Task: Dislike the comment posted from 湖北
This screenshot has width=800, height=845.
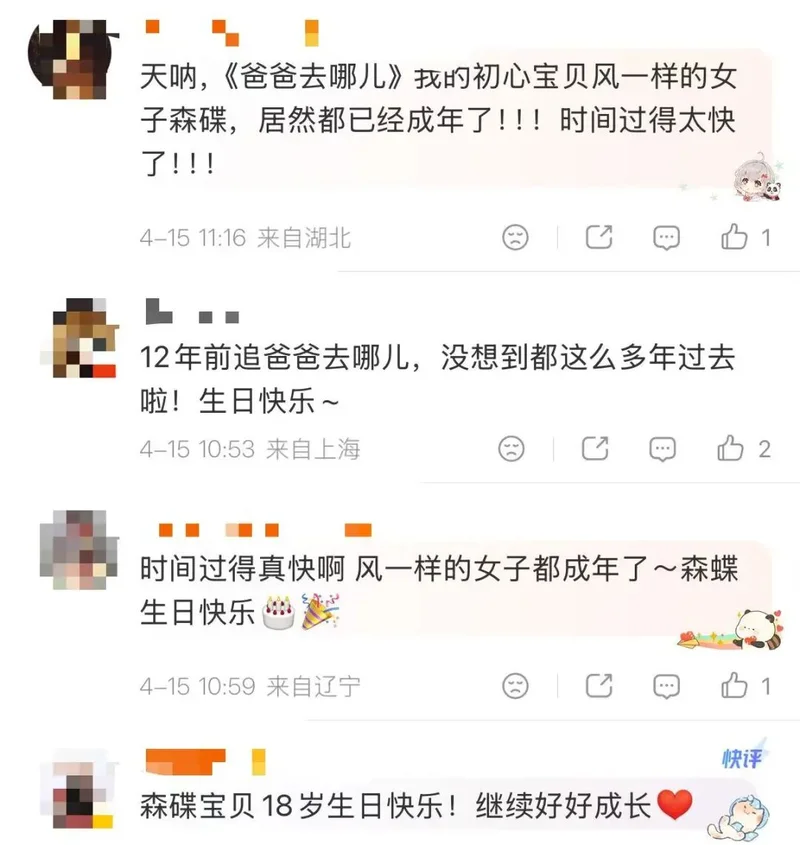Action: coord(515,237)
